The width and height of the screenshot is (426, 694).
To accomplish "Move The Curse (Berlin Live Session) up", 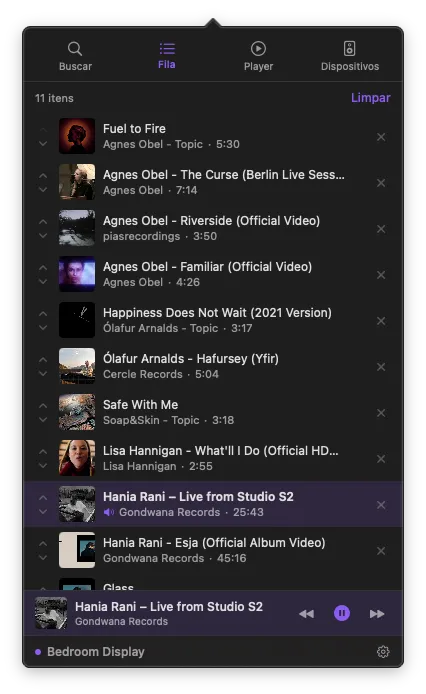I will point(43,176).
